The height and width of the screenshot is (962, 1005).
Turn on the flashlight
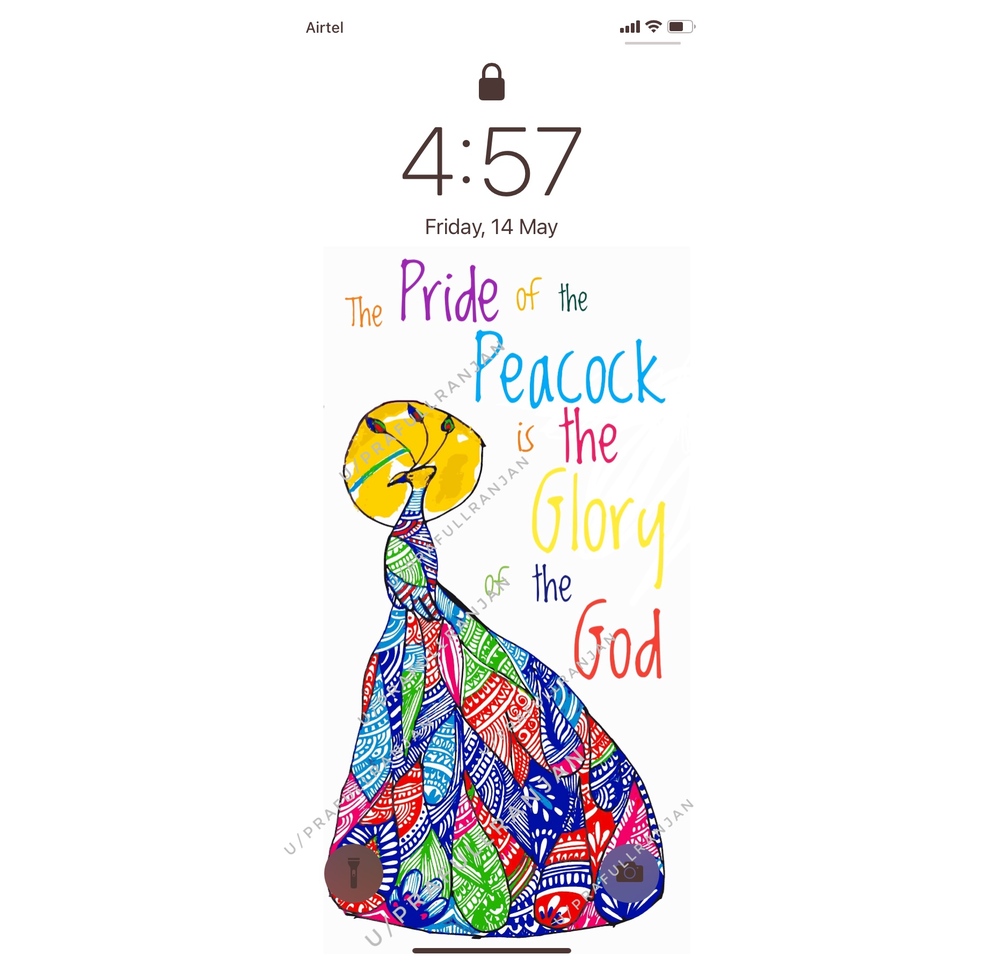click(353, 872)
